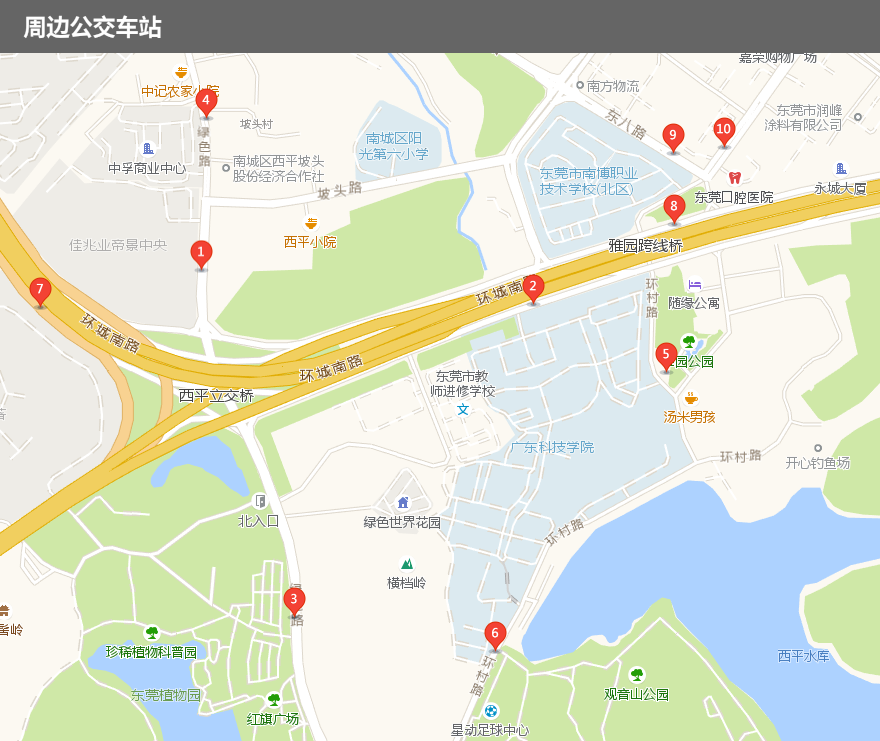Open bus stop marker 6 on 环村路
880x741 pixels.
494,634
